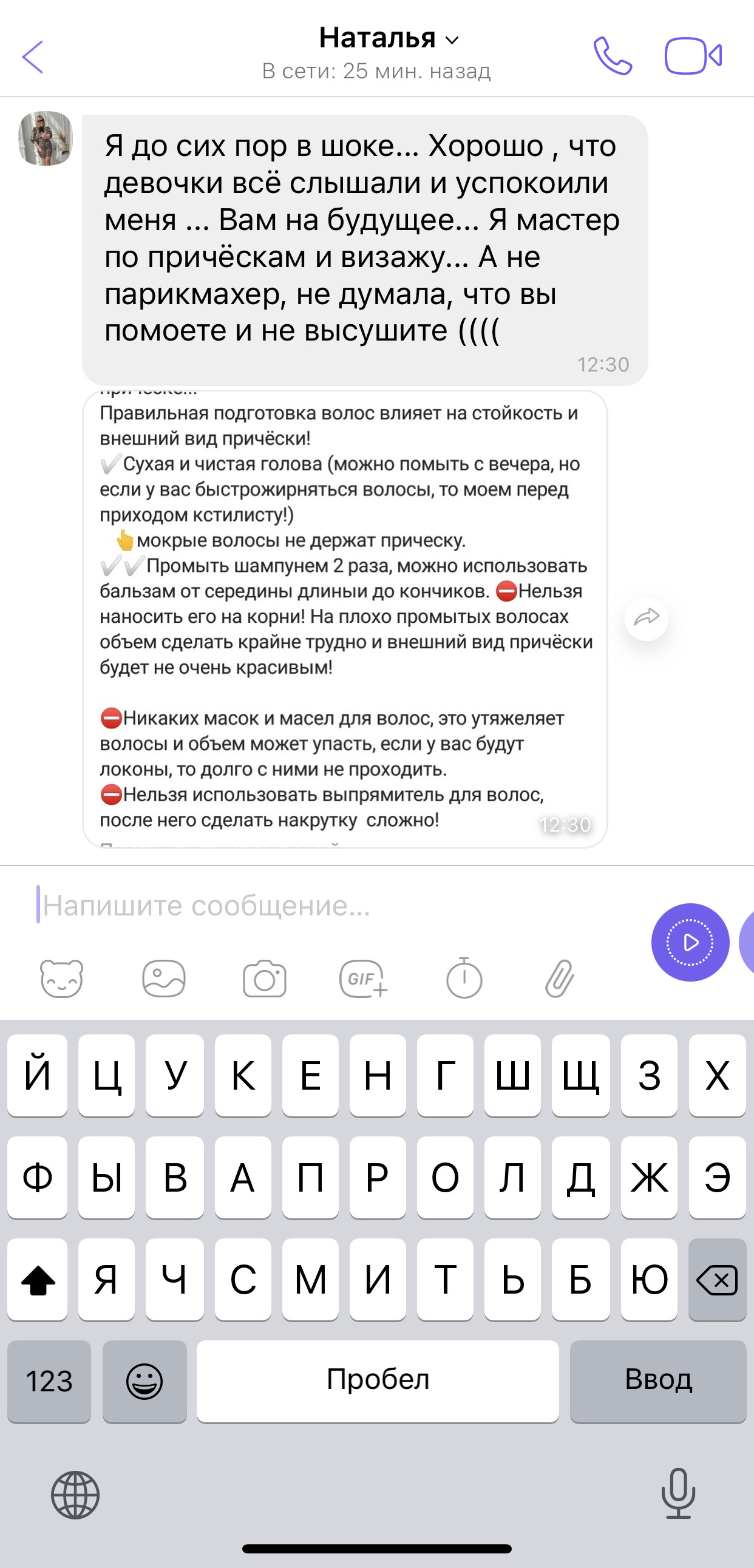Start a voice call with Наталья
Image resolution: width=754 pixels, height=1568 pixels.
point(612,56)
